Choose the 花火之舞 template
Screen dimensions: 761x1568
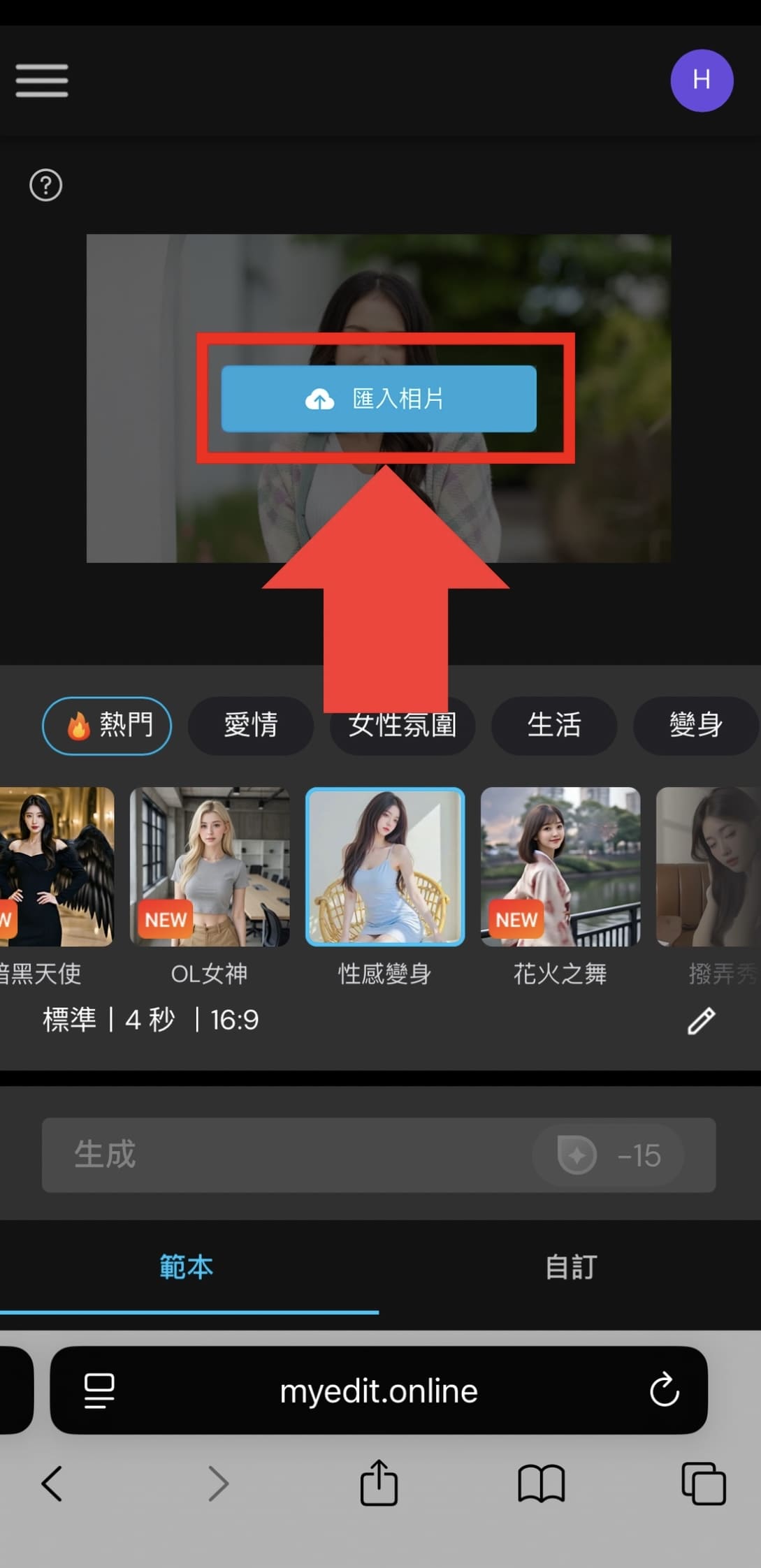click(x=560, y=867)
